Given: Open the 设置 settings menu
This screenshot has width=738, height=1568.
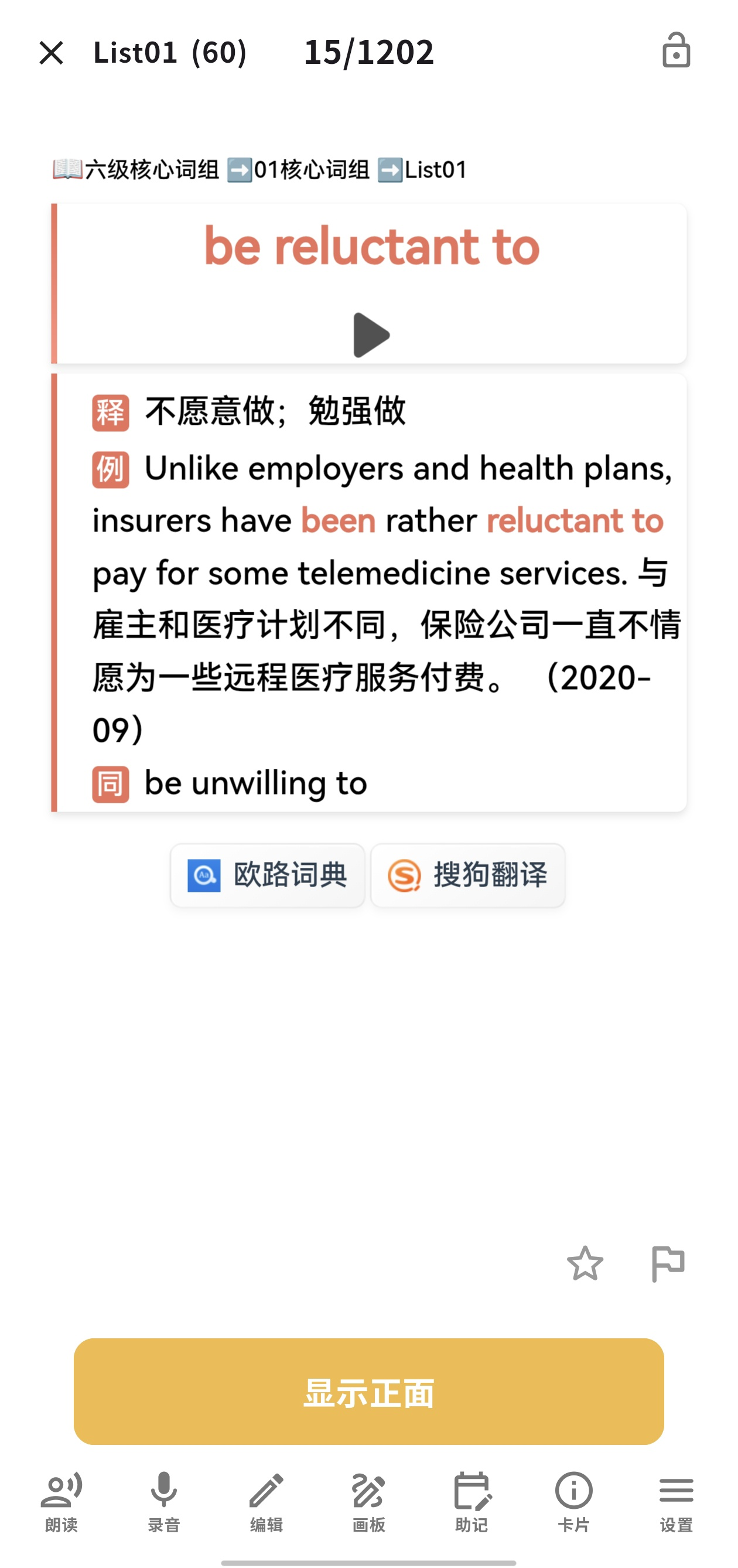Looking at the screenshot, I should pos(676,1502).
